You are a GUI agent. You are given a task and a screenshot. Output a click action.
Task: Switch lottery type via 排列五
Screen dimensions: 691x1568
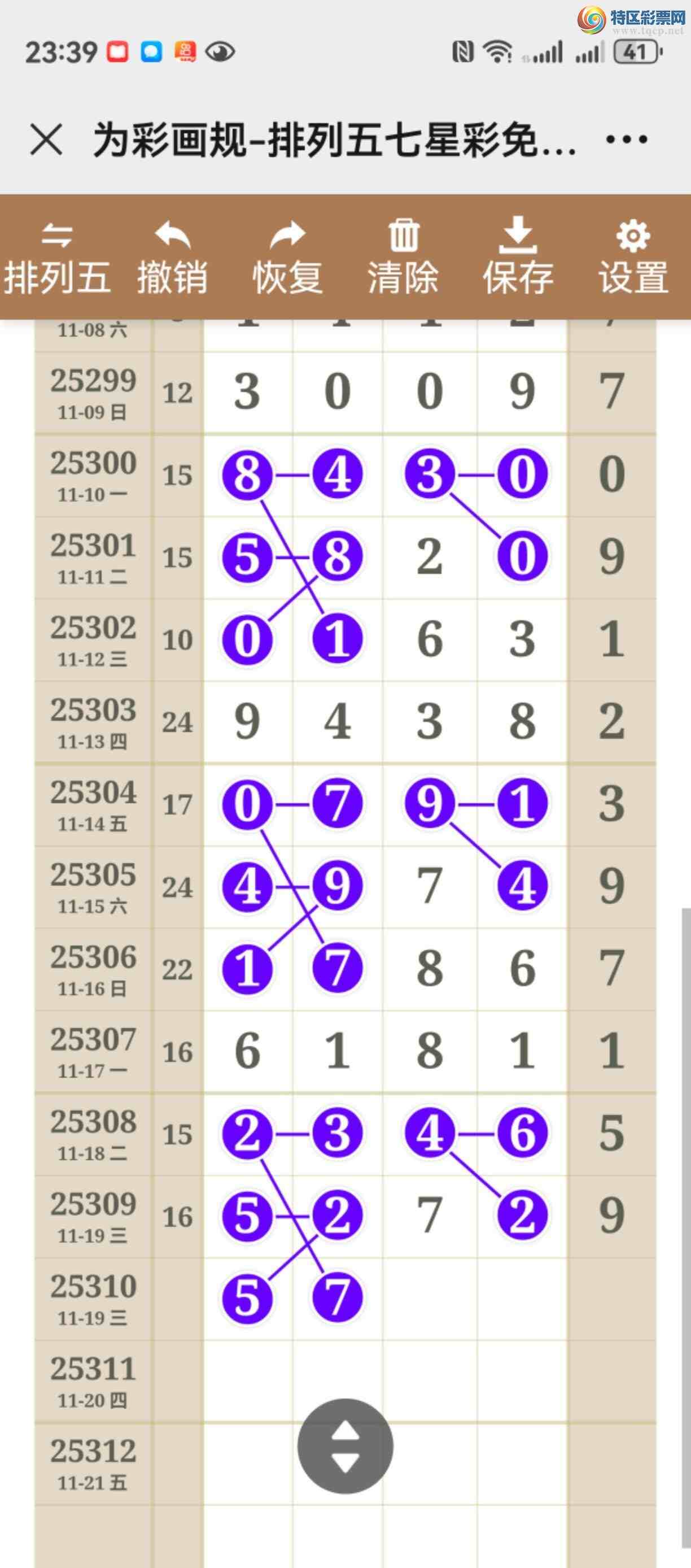(57, 258)
